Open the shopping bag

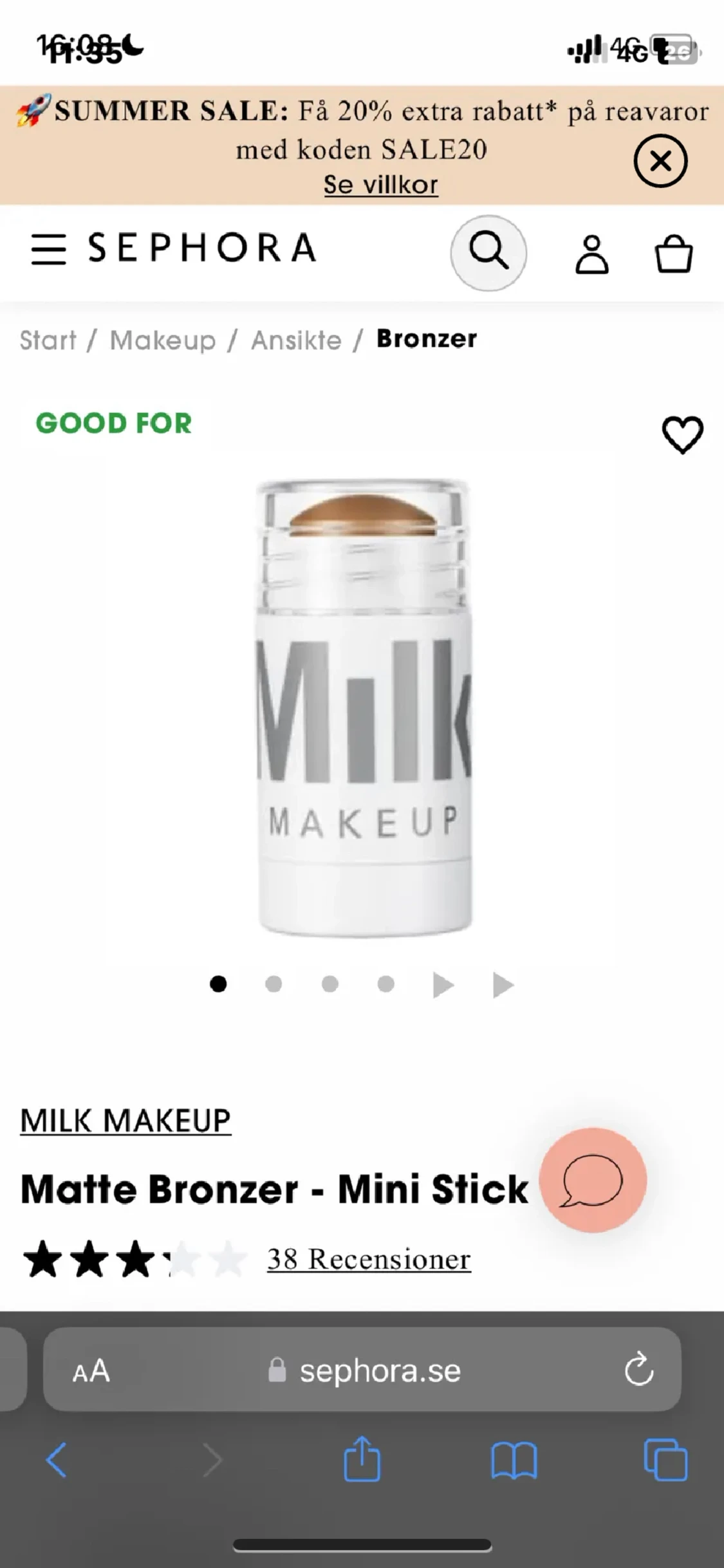[673, 254]
